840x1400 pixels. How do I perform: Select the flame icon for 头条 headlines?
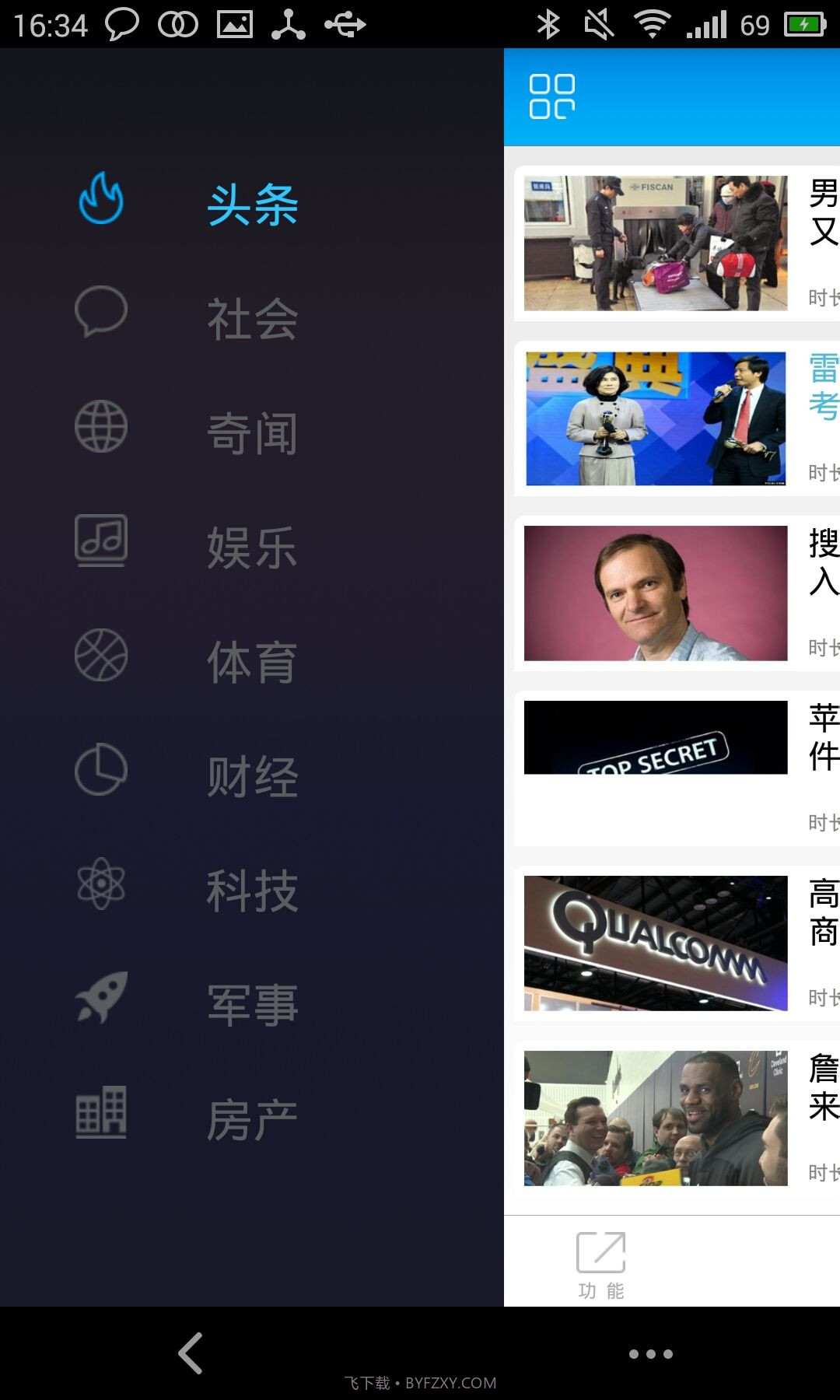(x=100, y=200)
